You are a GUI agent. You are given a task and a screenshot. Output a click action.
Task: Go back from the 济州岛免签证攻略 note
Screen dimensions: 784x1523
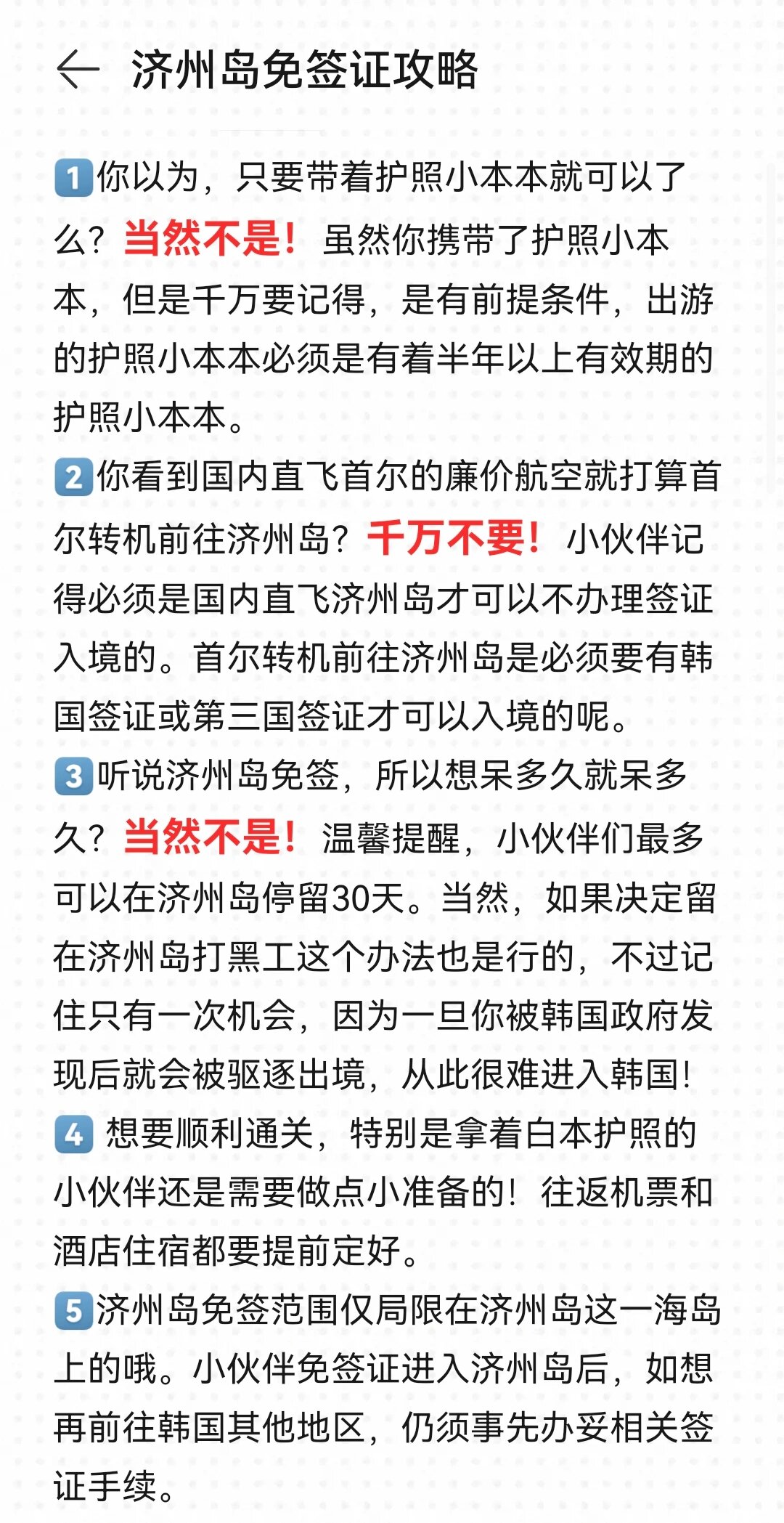[78, 70]
